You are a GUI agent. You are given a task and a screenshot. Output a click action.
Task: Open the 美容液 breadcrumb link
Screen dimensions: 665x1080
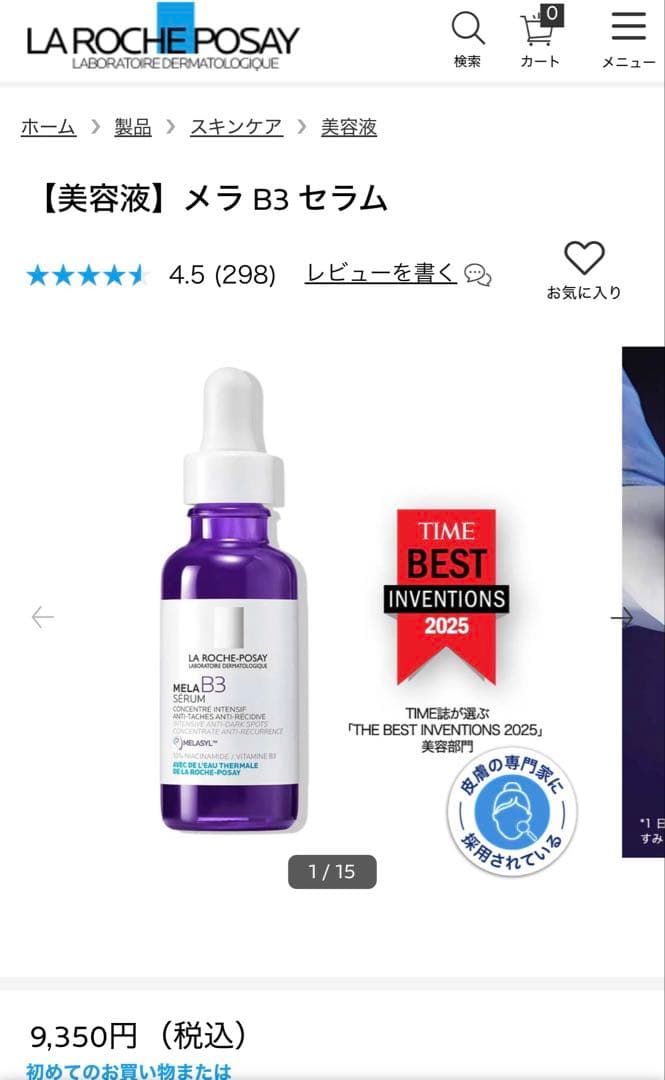(x=349, y=127)
